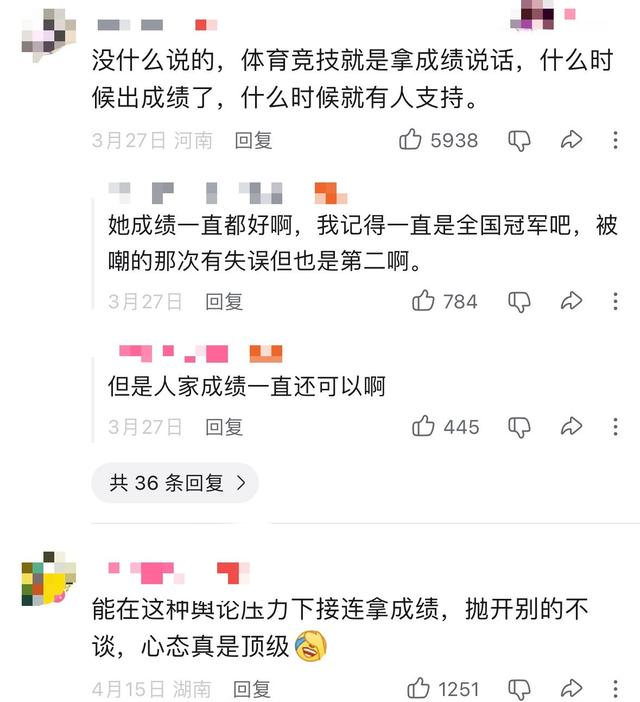This screenshot has width=640, height=702.
Task: Reply to 但是人家成绩一直还可以啊 comment
Action: [224, 427]
